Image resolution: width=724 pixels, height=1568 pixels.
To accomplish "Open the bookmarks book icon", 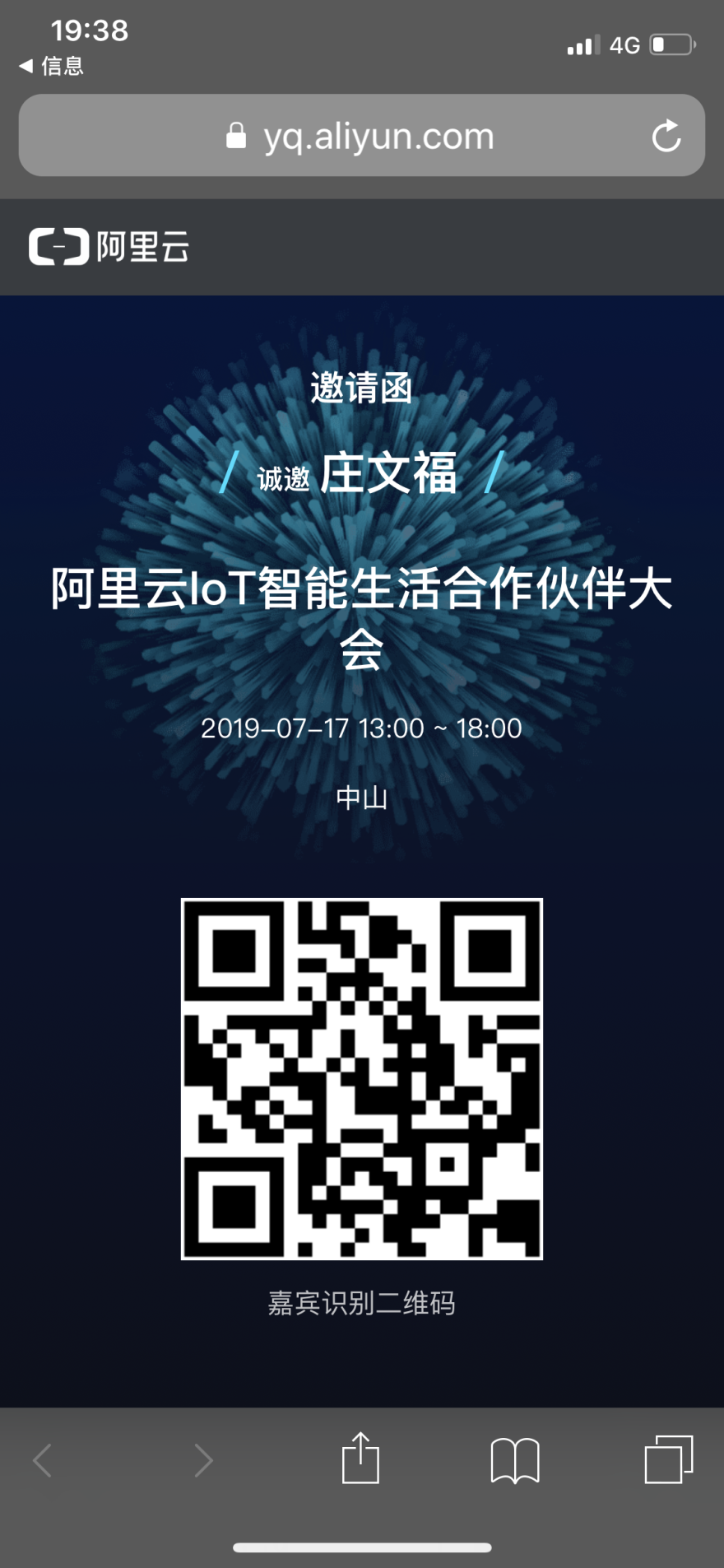I will pyautogui.click(x=515, y=1460).
